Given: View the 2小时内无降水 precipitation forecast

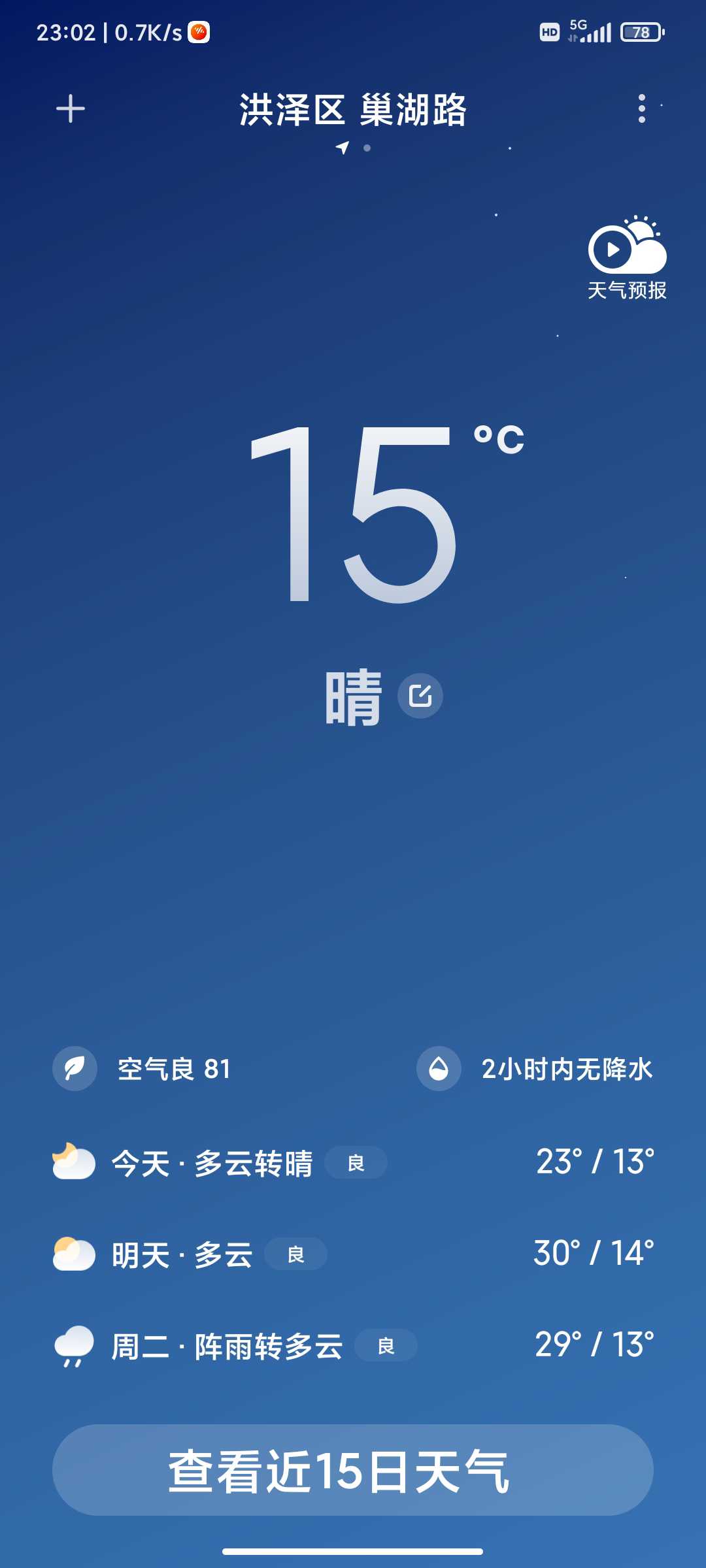Looking at the screenshot, I should [x=535, y=1070].
